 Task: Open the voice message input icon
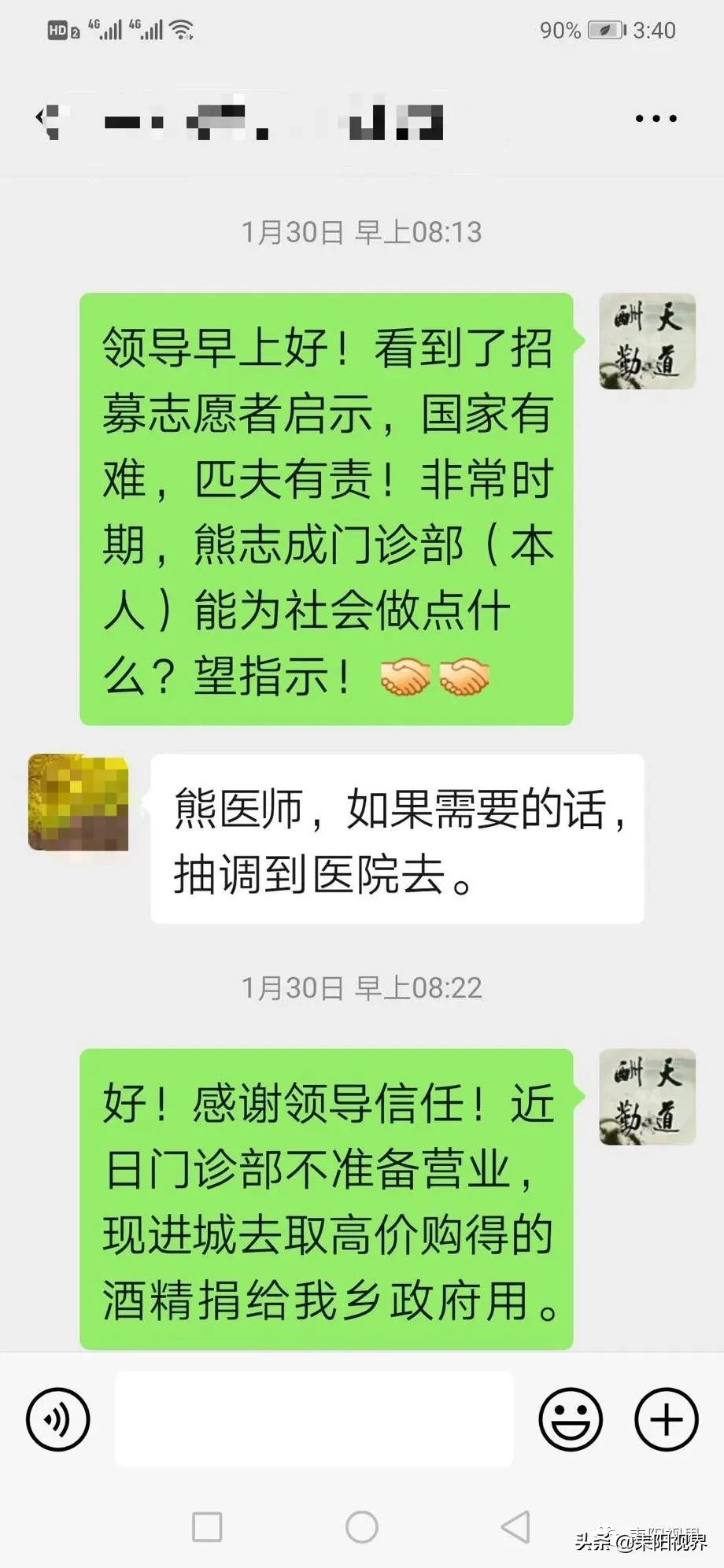[57, 1420]
